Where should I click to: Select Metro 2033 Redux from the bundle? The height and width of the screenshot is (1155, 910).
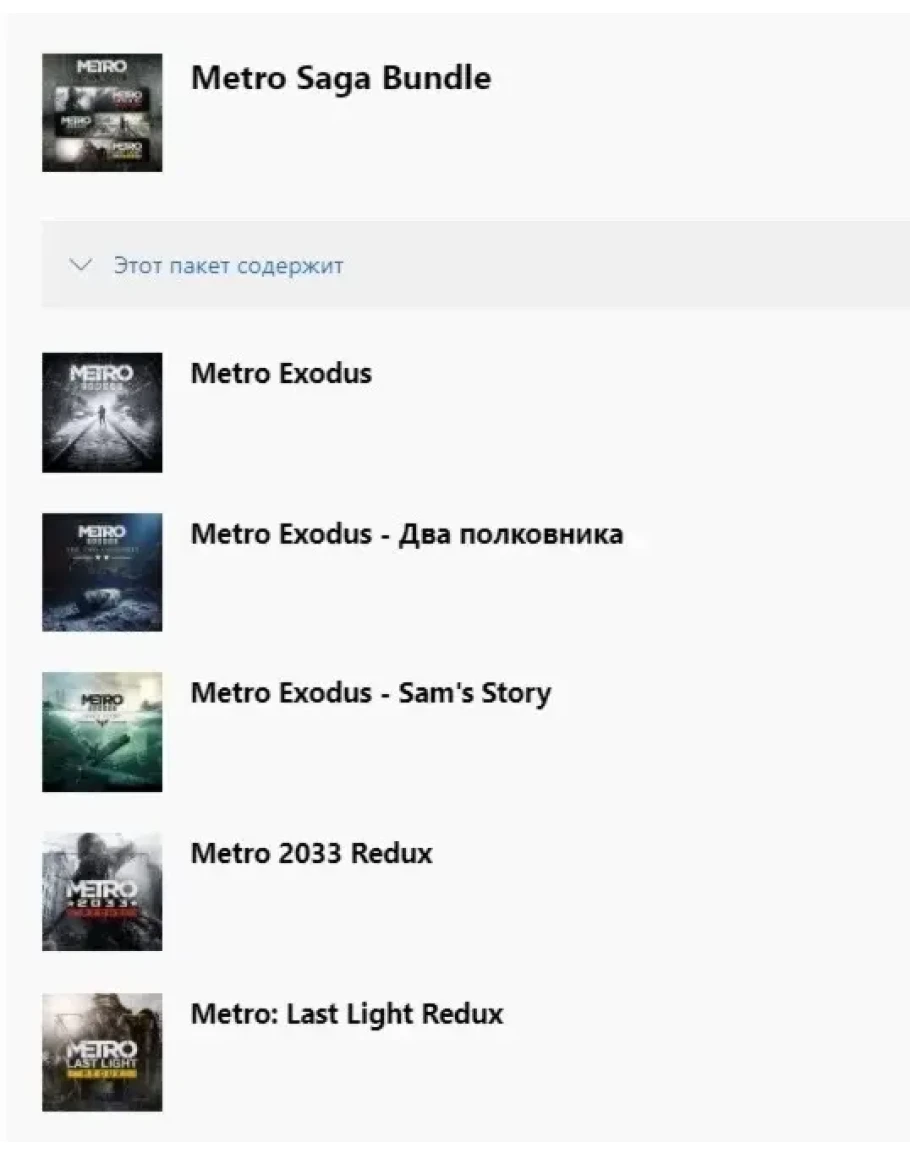[311, 854]
